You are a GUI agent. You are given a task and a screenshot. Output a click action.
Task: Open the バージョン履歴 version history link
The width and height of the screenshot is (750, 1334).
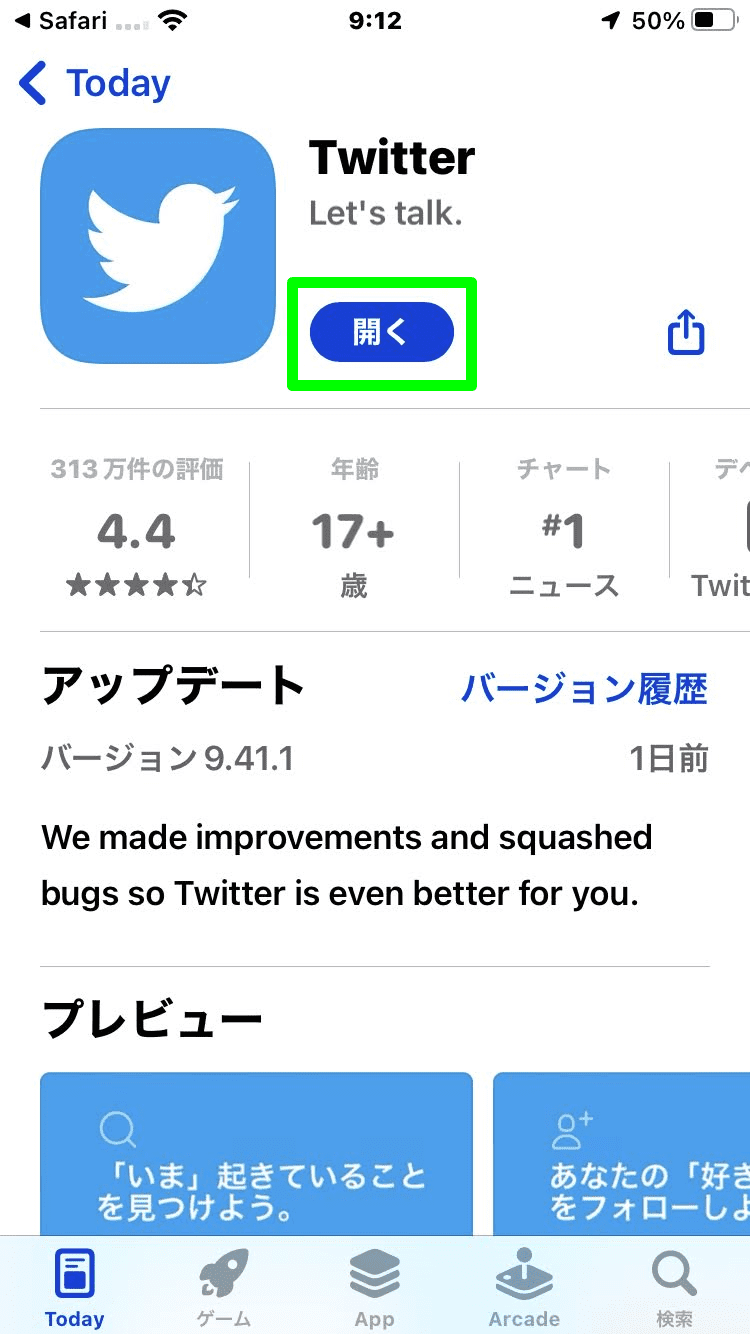click(x=584, y=689)
